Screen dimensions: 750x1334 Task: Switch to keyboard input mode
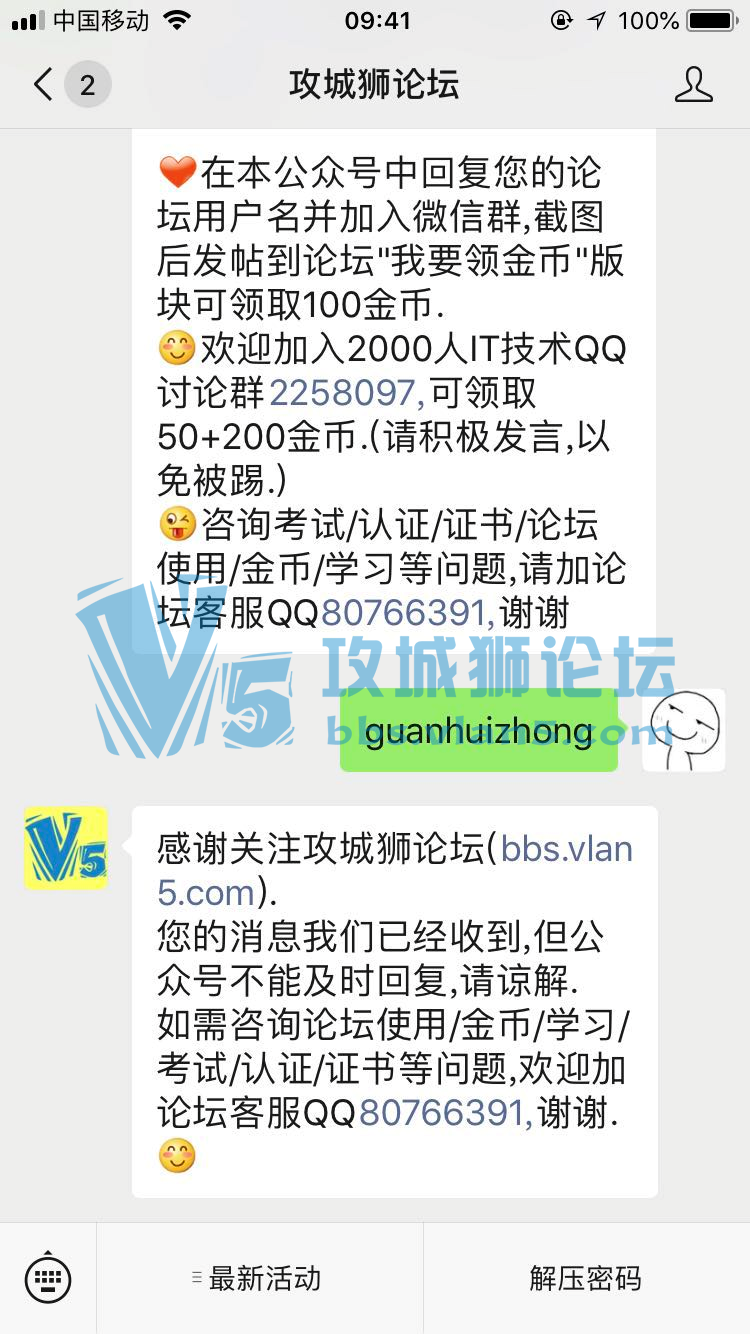pos(47,1278)
